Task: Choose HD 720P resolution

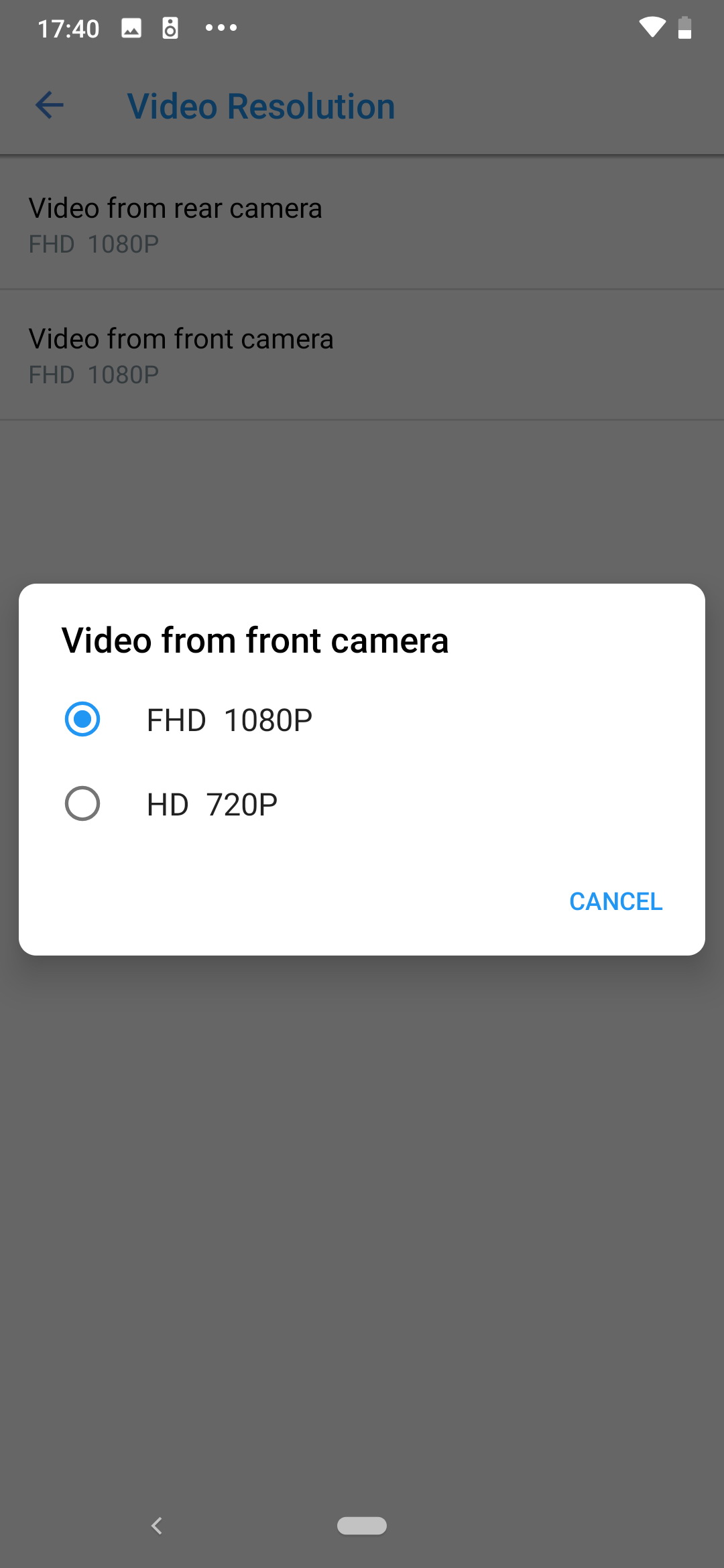Action: click(x=362, y=803)
